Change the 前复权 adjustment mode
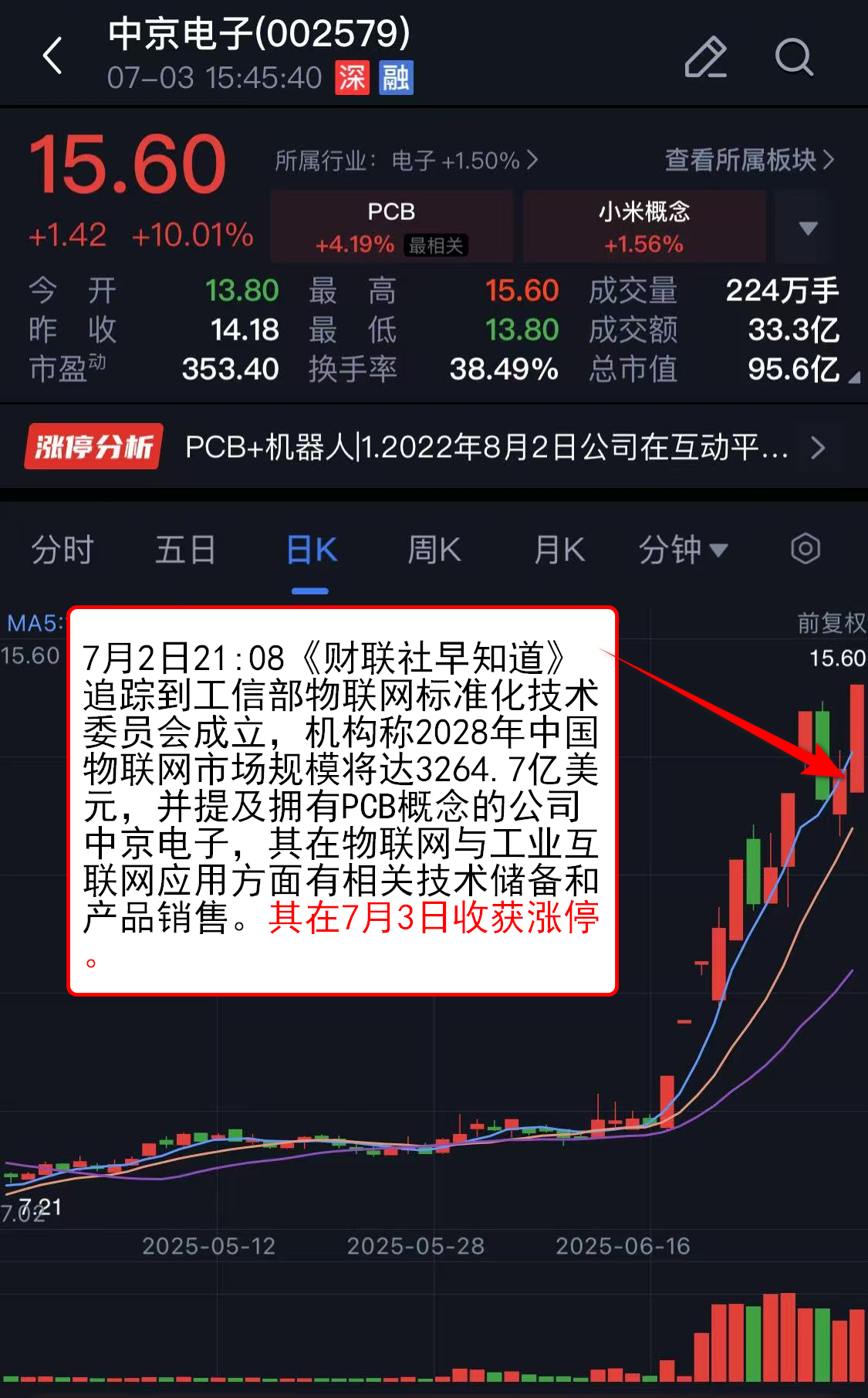The image size is (868, 1398). [x=831, y=623]
